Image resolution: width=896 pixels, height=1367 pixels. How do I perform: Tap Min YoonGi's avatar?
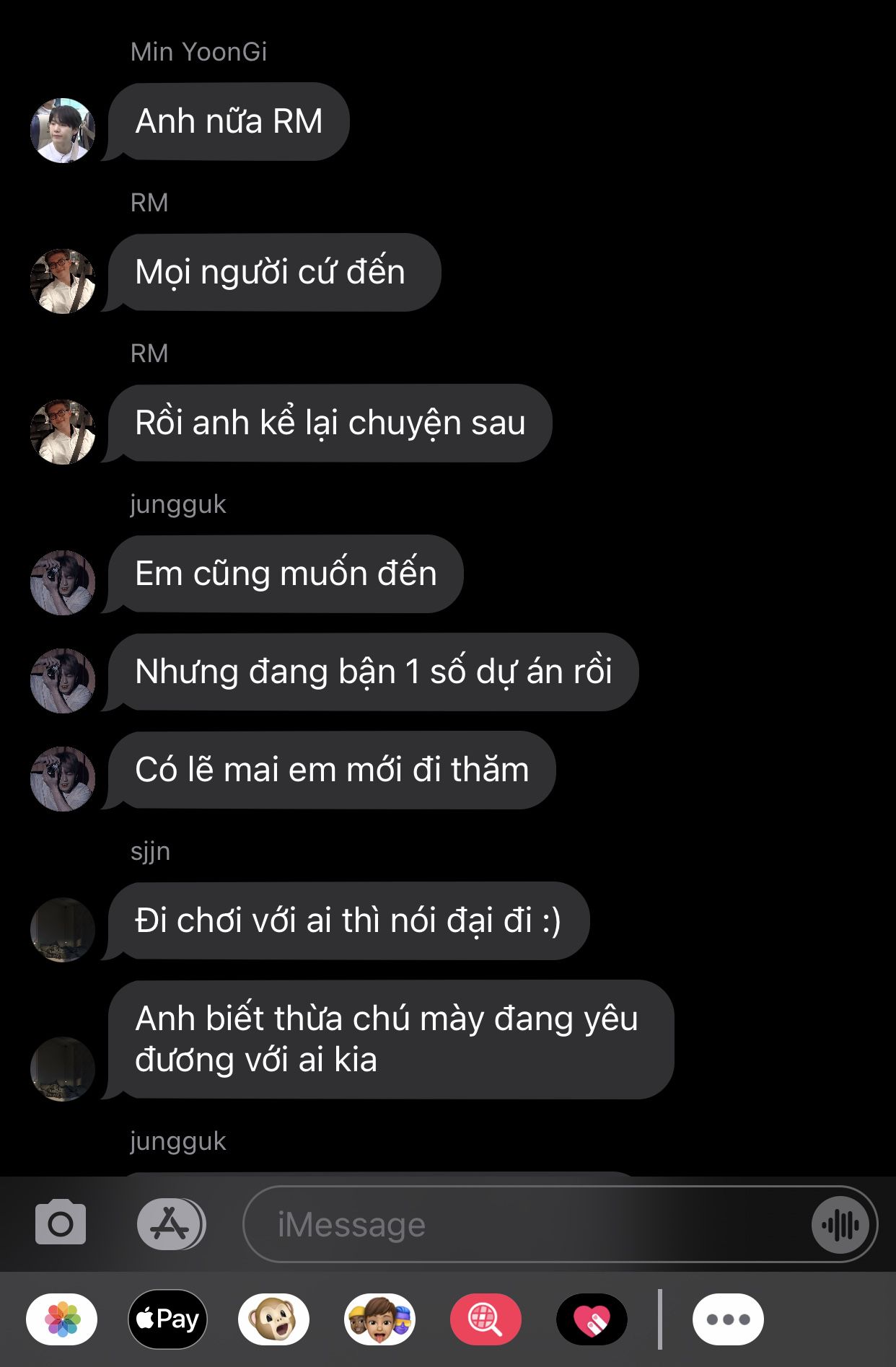click(x=63, y=131)
